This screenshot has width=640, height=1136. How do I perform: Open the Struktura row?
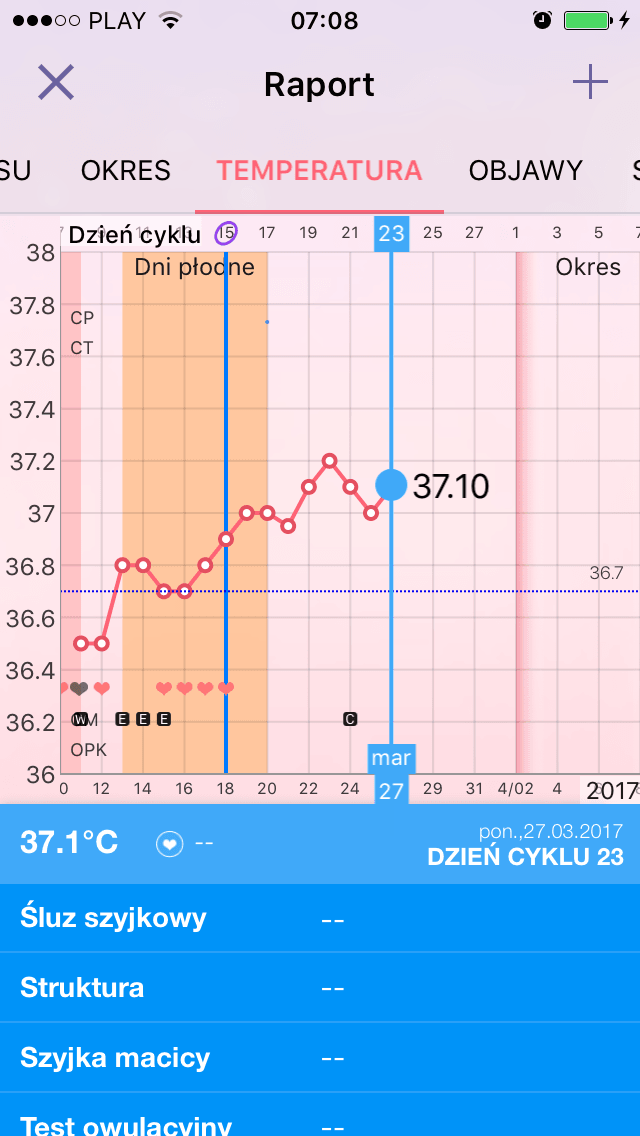[x=320, y=988]
